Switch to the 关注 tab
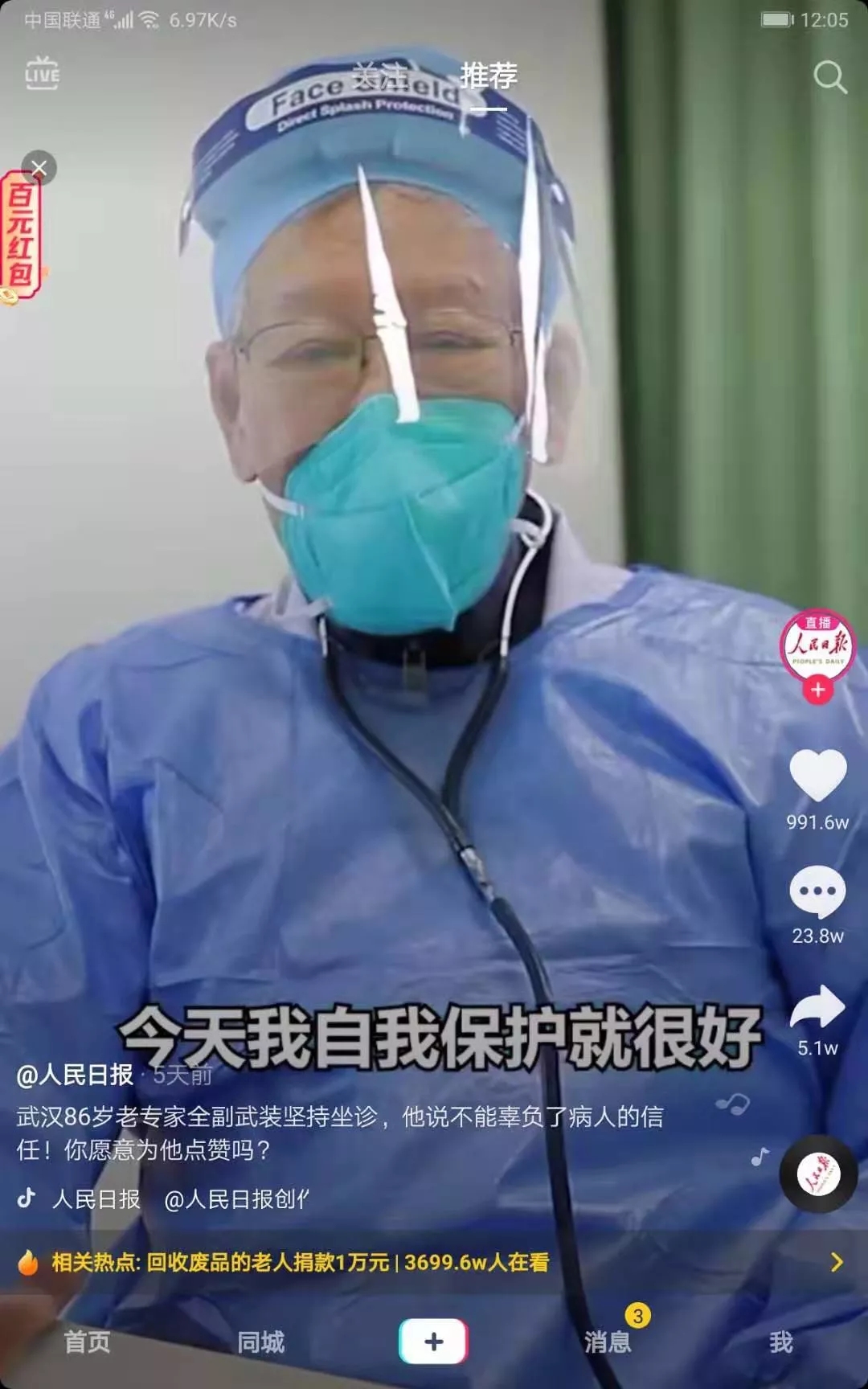The width and height of the screenshot is (868, 1389). point(379,77)
